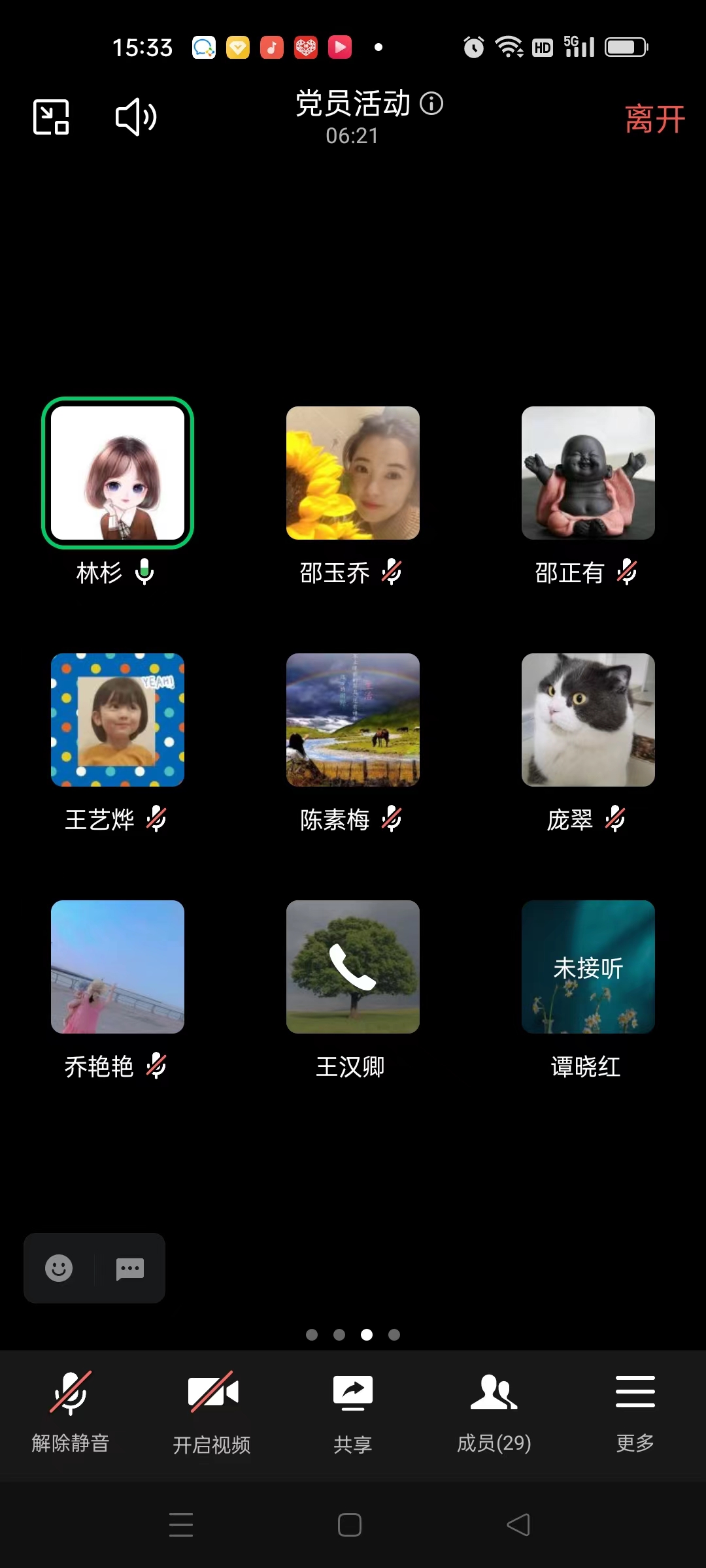The image size is (706, 1568).
Task: Open the meeting chat messages
Action: point(129,1268)
